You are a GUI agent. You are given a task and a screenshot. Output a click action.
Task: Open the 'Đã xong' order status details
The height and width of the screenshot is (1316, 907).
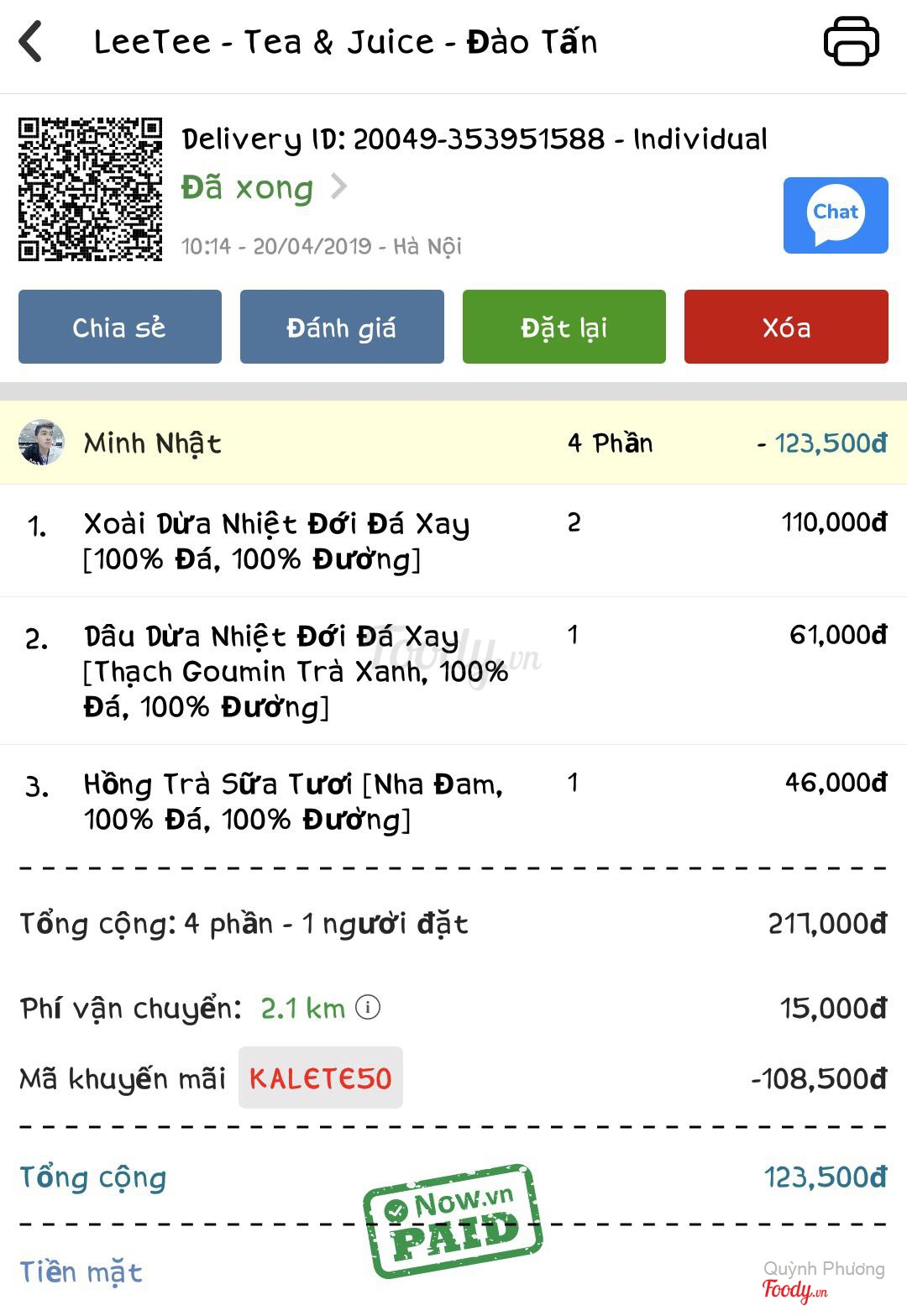pyautogui.click(x=264, y=188)
